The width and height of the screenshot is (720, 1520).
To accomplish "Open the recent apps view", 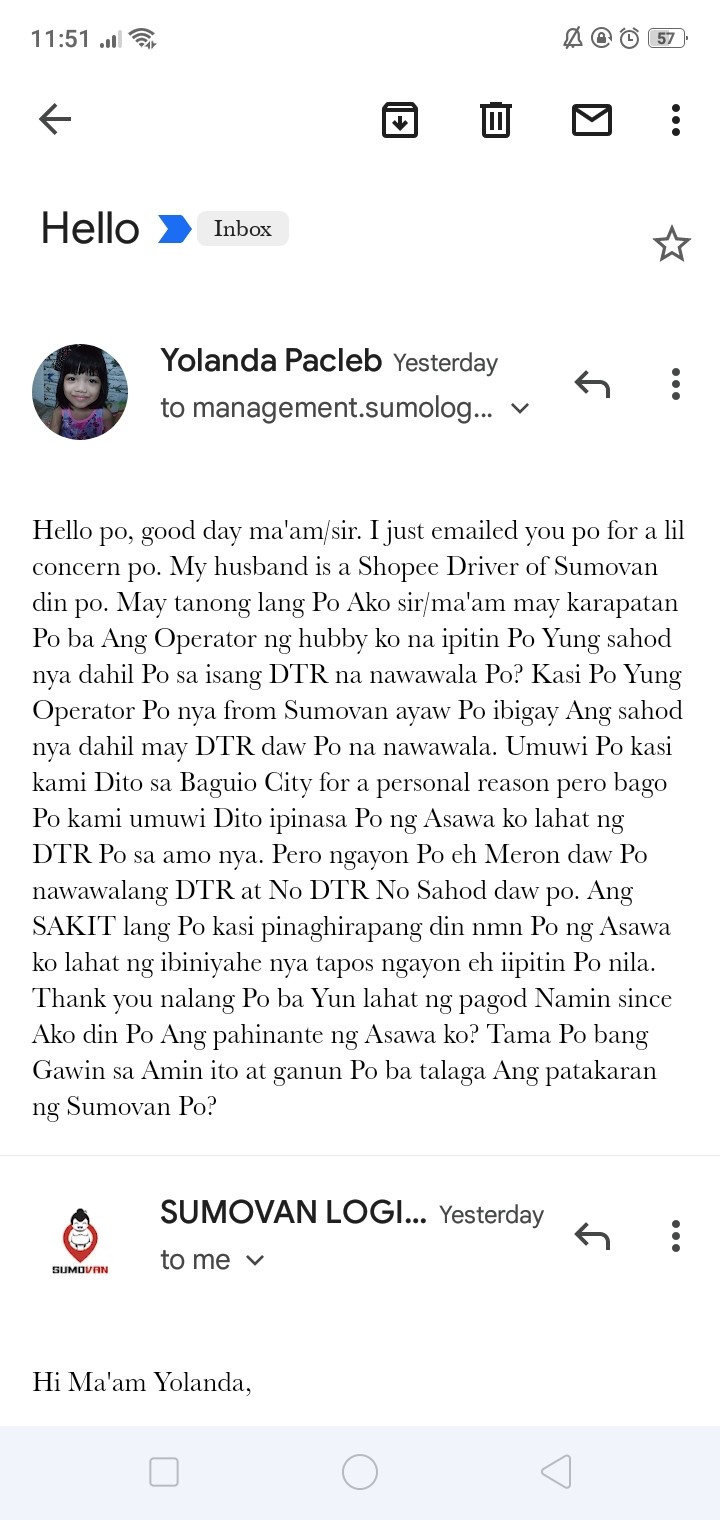I will (x=164, y=1472).
